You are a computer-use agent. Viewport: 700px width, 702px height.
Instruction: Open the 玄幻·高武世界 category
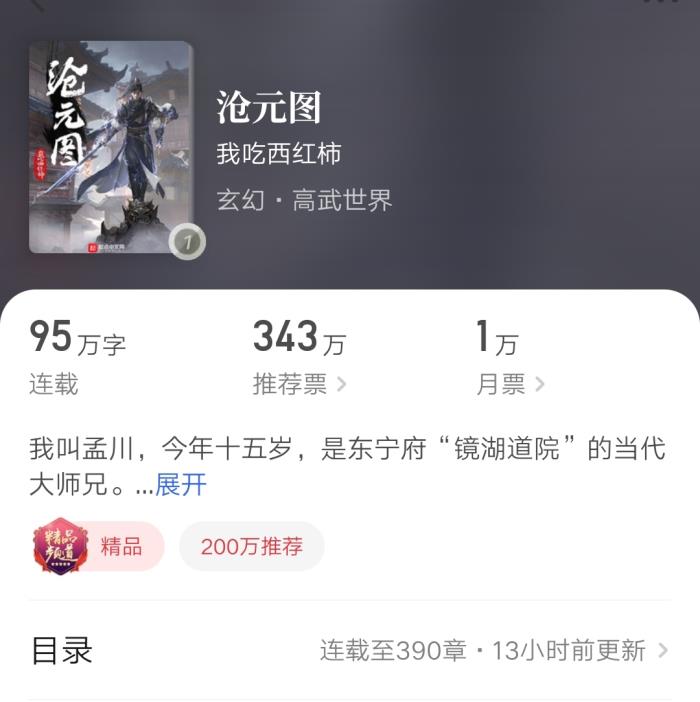304,200
